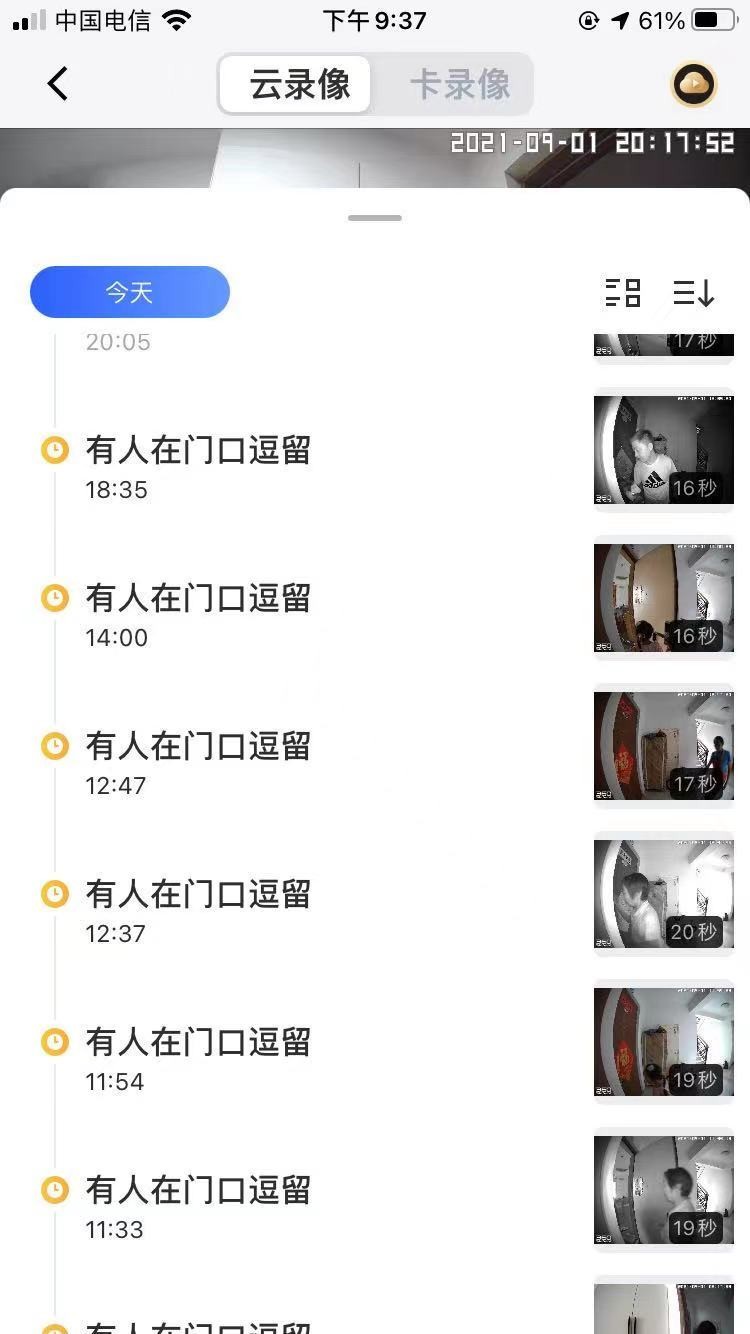The image size is (750, 1334).
Task: Tap the clock icon next to 12:47
Action: tap(54, 746)
